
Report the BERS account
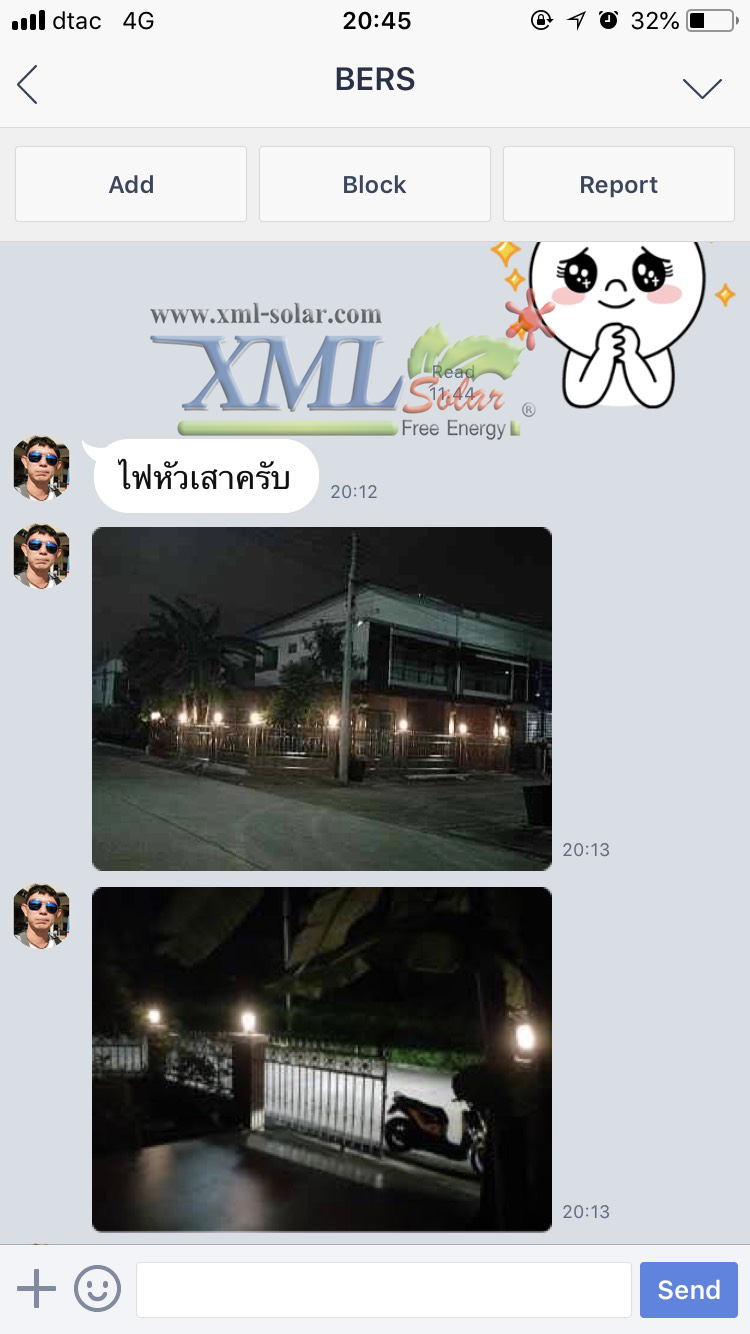[618, 185]
